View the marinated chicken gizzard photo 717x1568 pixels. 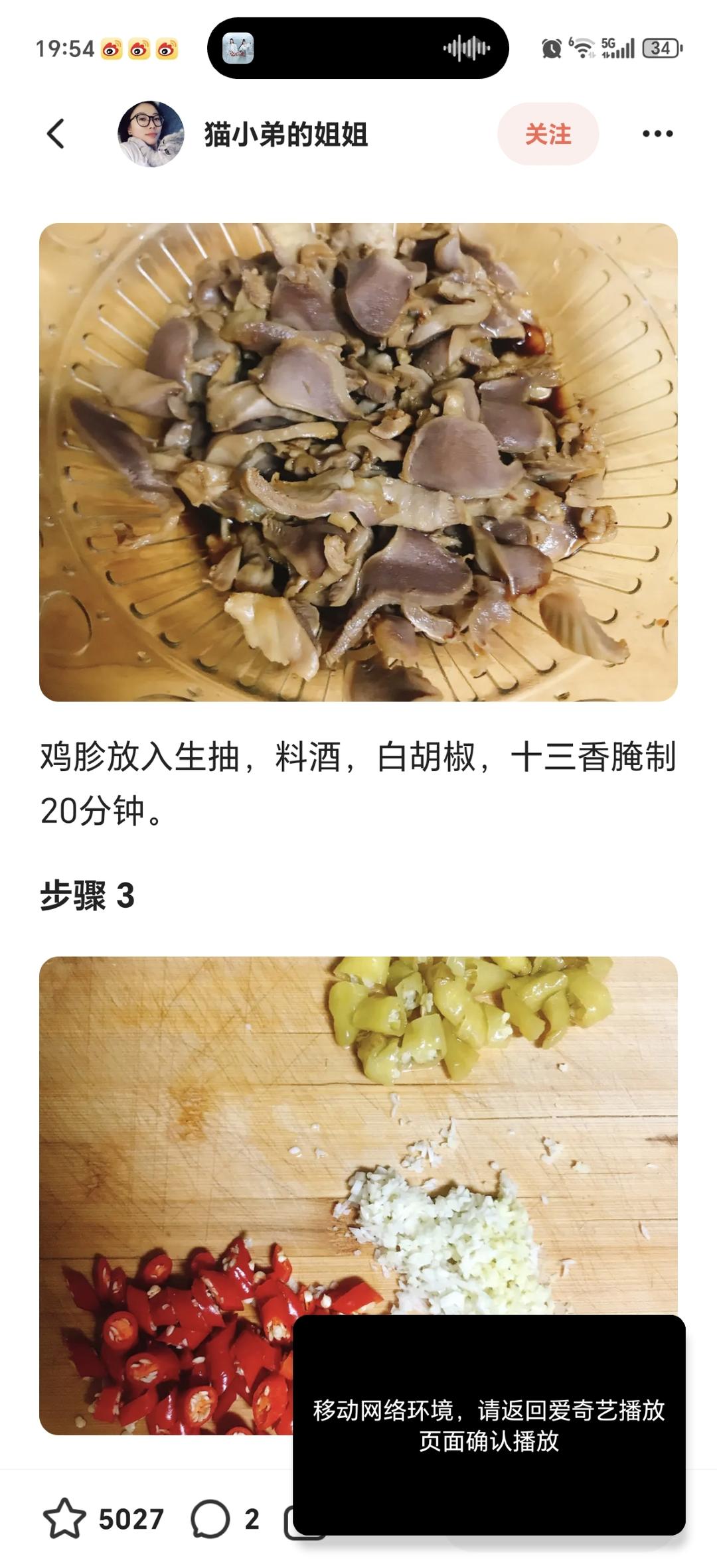pos(358,462)
